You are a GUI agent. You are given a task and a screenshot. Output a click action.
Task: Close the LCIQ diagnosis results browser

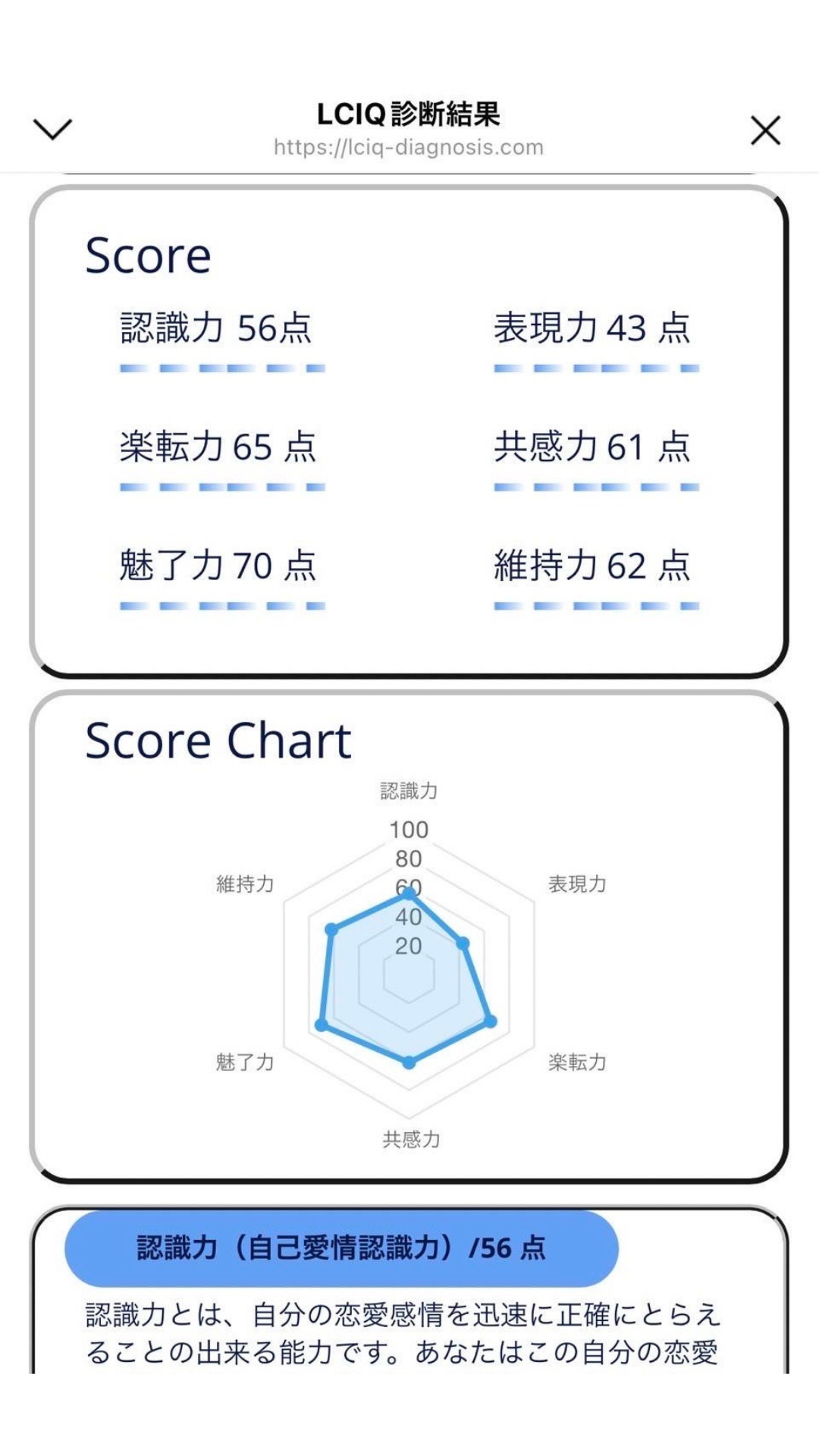pyautogui.click(x=765, y=130)
